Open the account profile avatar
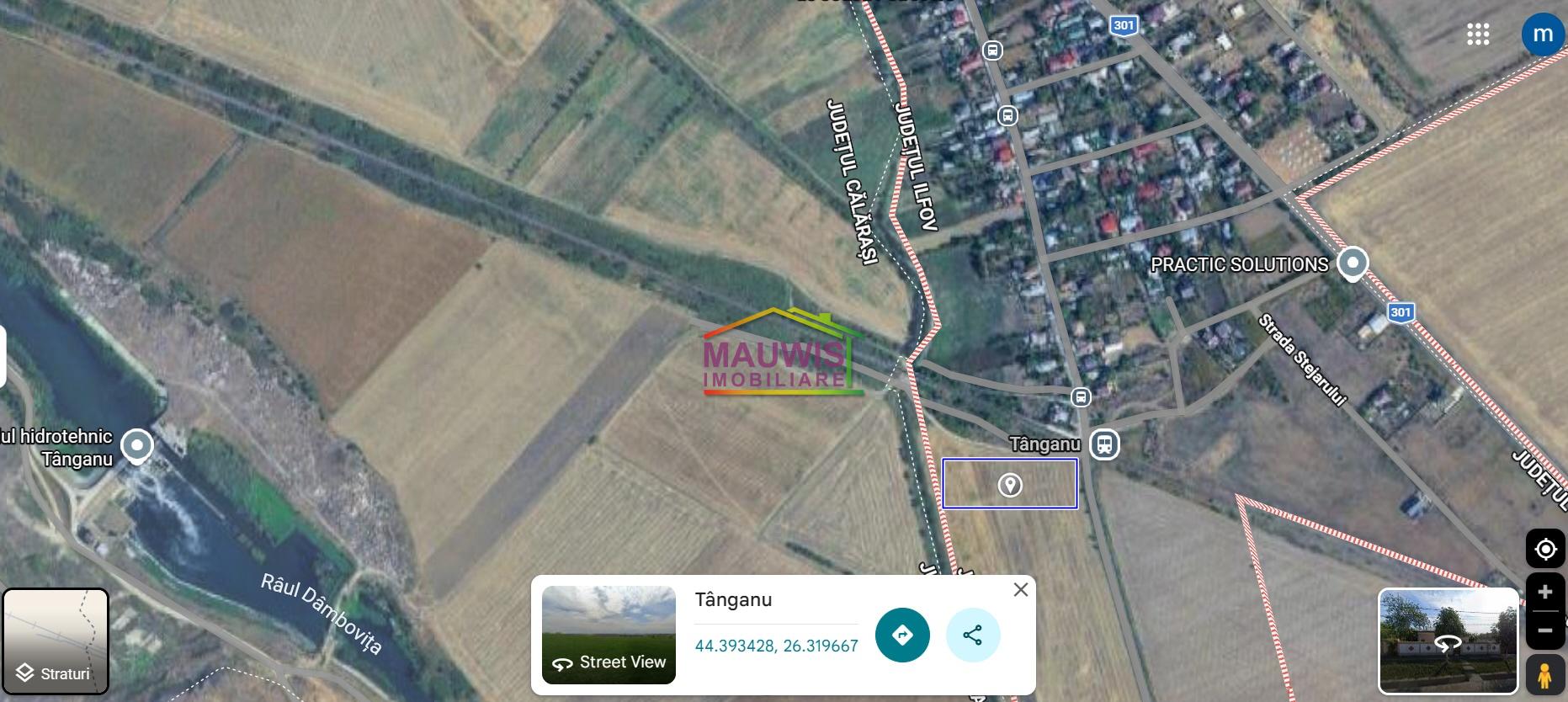The width and height of the screenshot is (1568, 702). [1543, 35]
